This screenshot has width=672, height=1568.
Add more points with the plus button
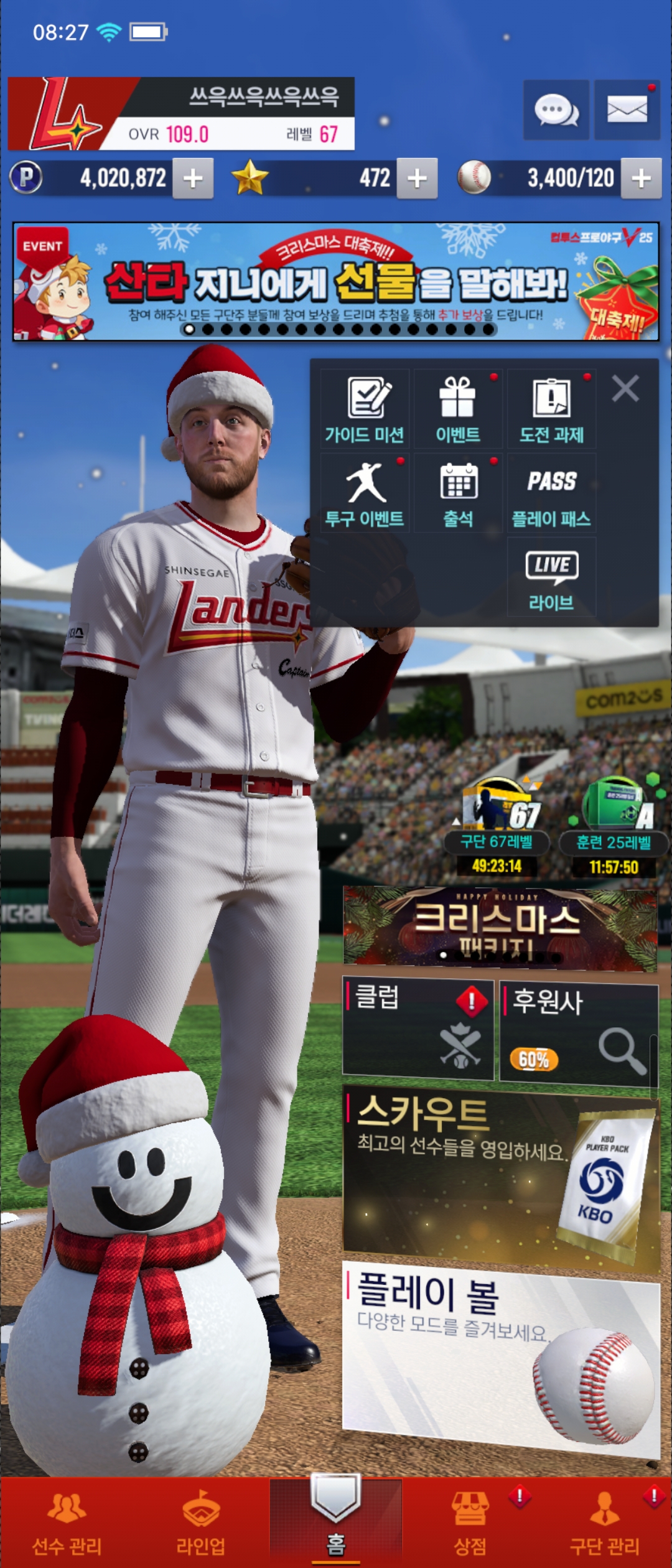pyautogui.click(x=193, y=179)
